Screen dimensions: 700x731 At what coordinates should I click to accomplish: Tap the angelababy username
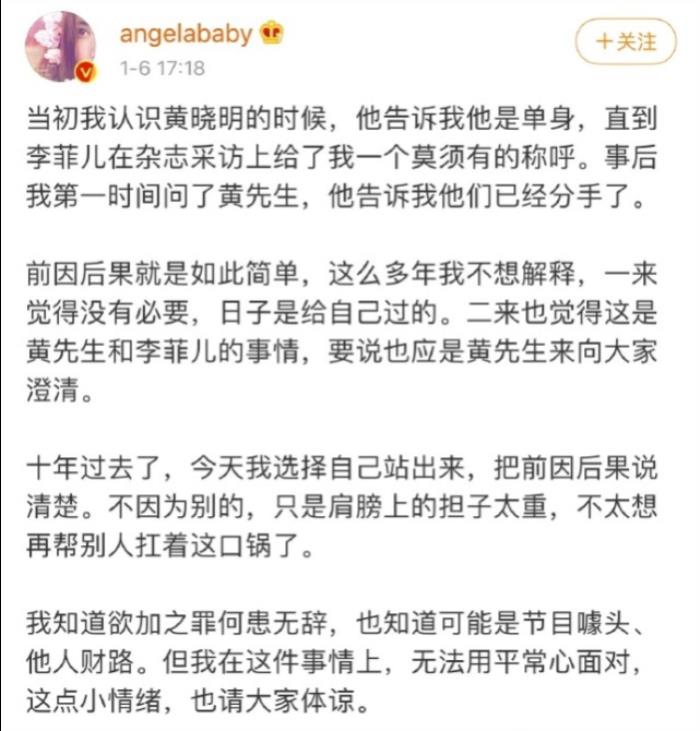(187, 33)
